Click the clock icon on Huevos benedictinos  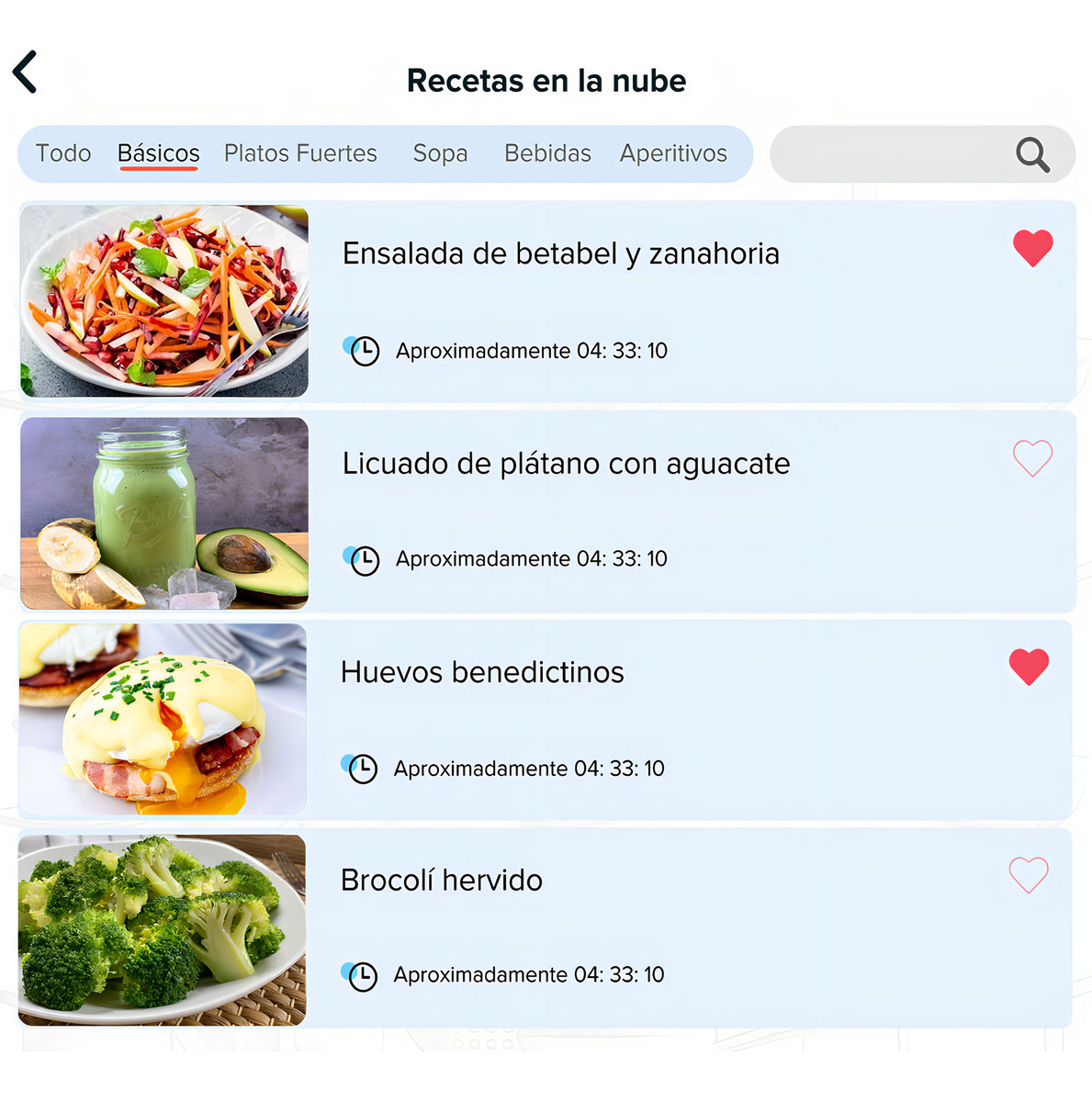(363, 770)
